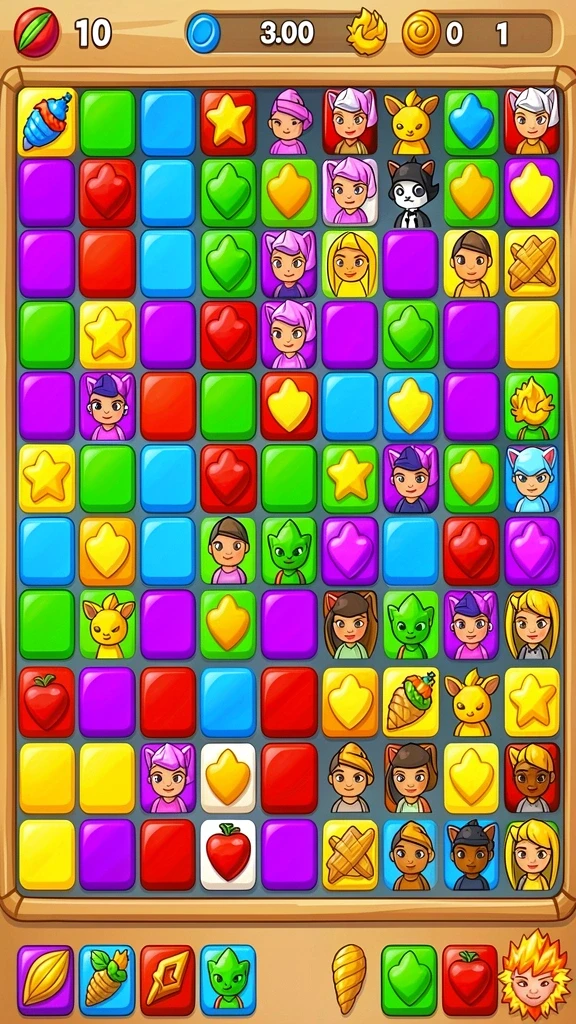Viewport: 576px width, 1024px height.
Task: Select the green goblin booster in bottom bar
Action: click(x=228, y=980)
